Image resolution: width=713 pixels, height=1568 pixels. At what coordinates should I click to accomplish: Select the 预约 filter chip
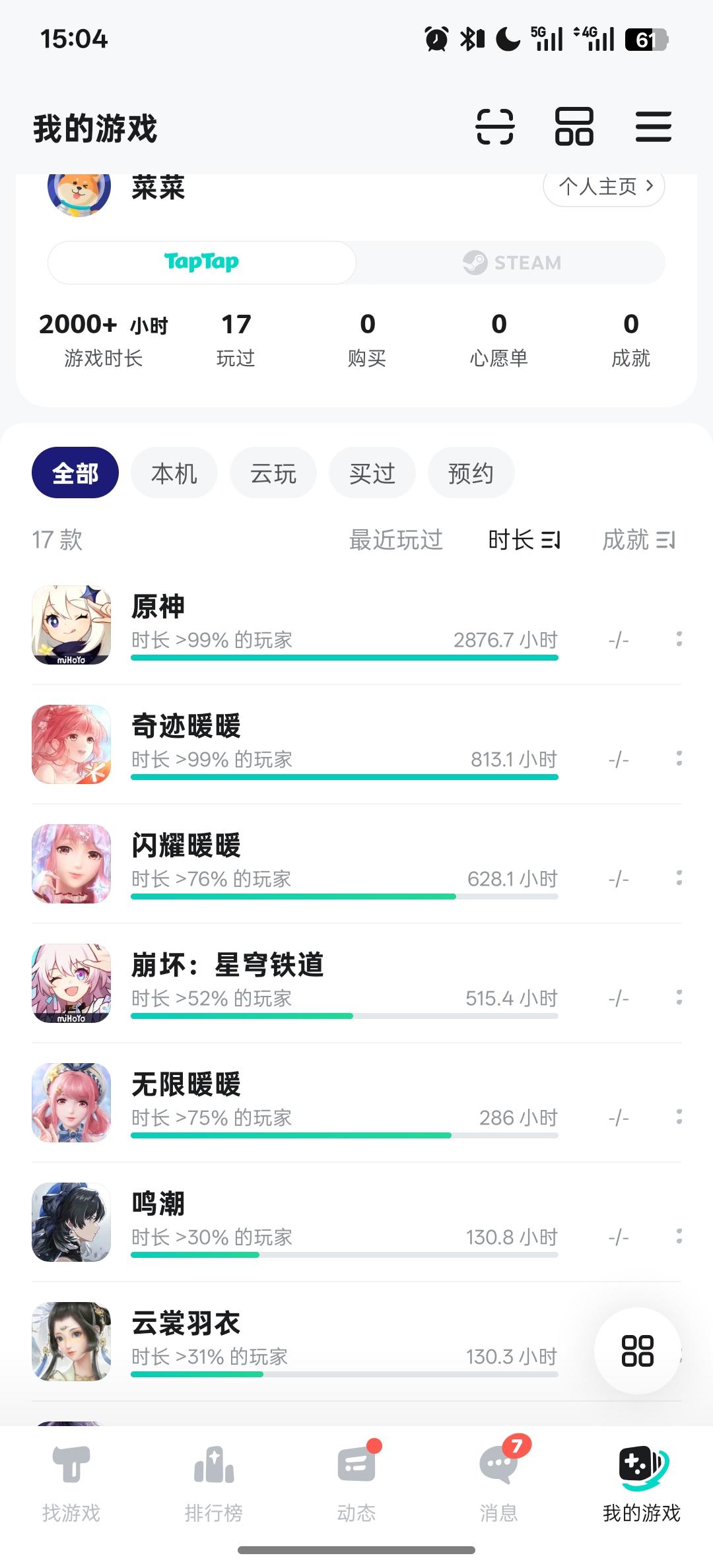[x=471, y=473]
